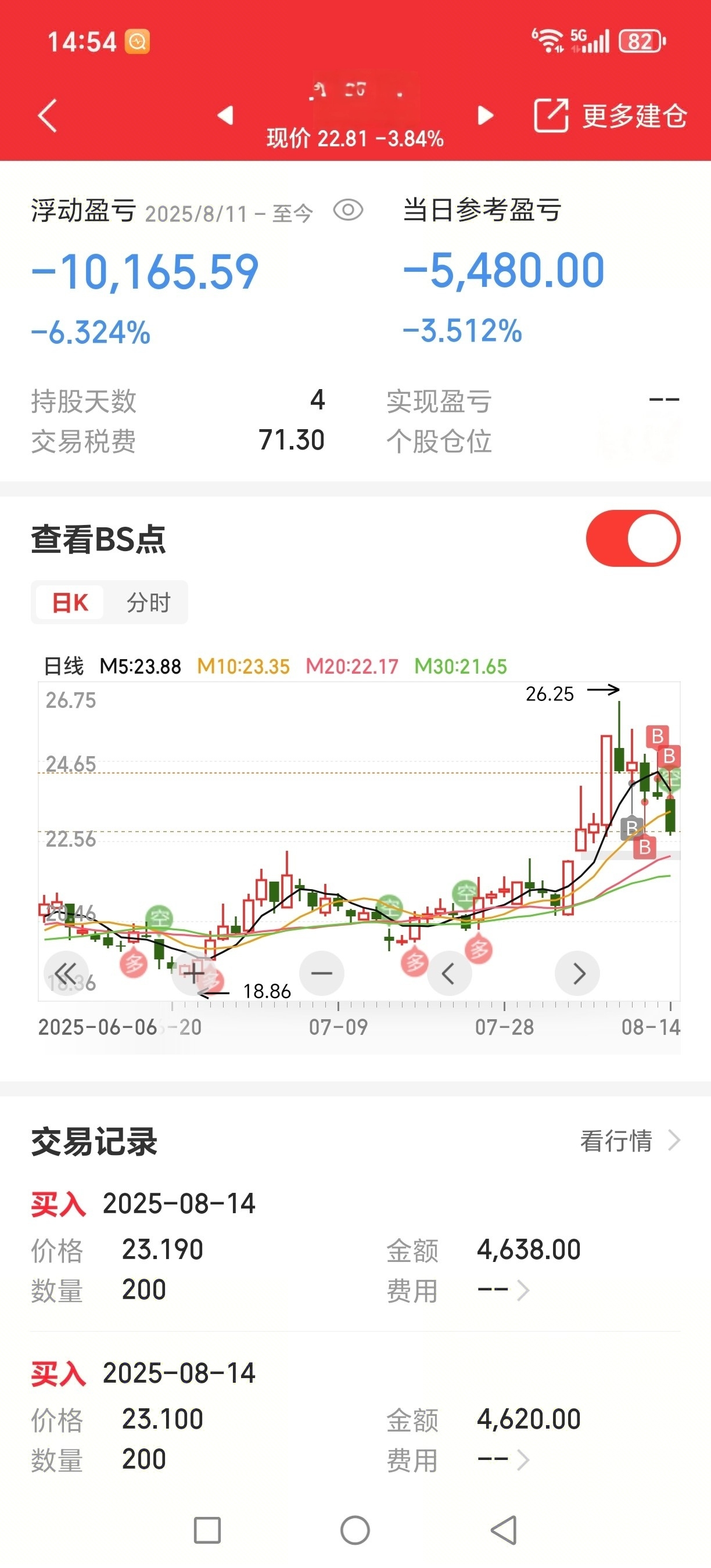Open recent apps with the square button

pyautogui.click(x=207, y=1530)
